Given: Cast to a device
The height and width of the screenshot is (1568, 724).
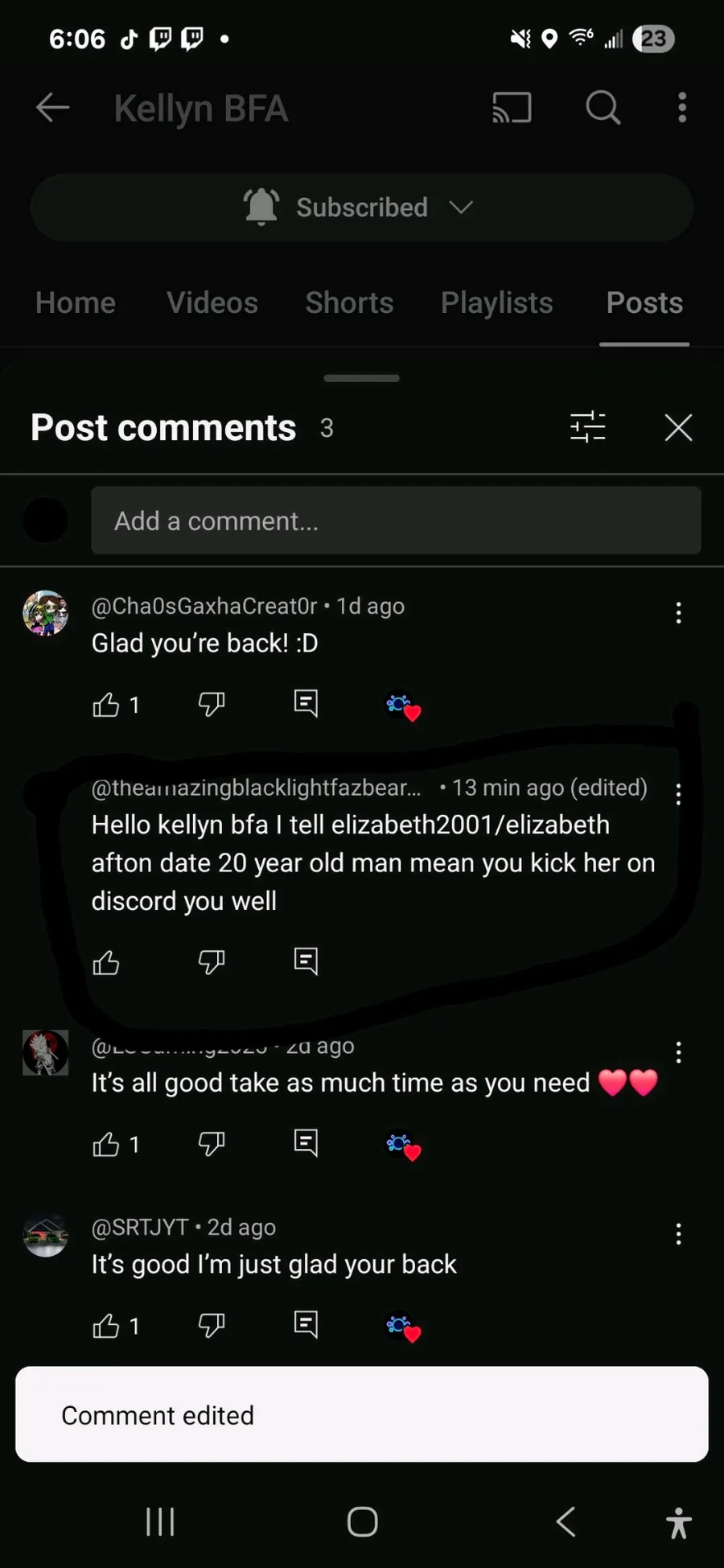Looking at the screenshot, I should coord(512,108).
